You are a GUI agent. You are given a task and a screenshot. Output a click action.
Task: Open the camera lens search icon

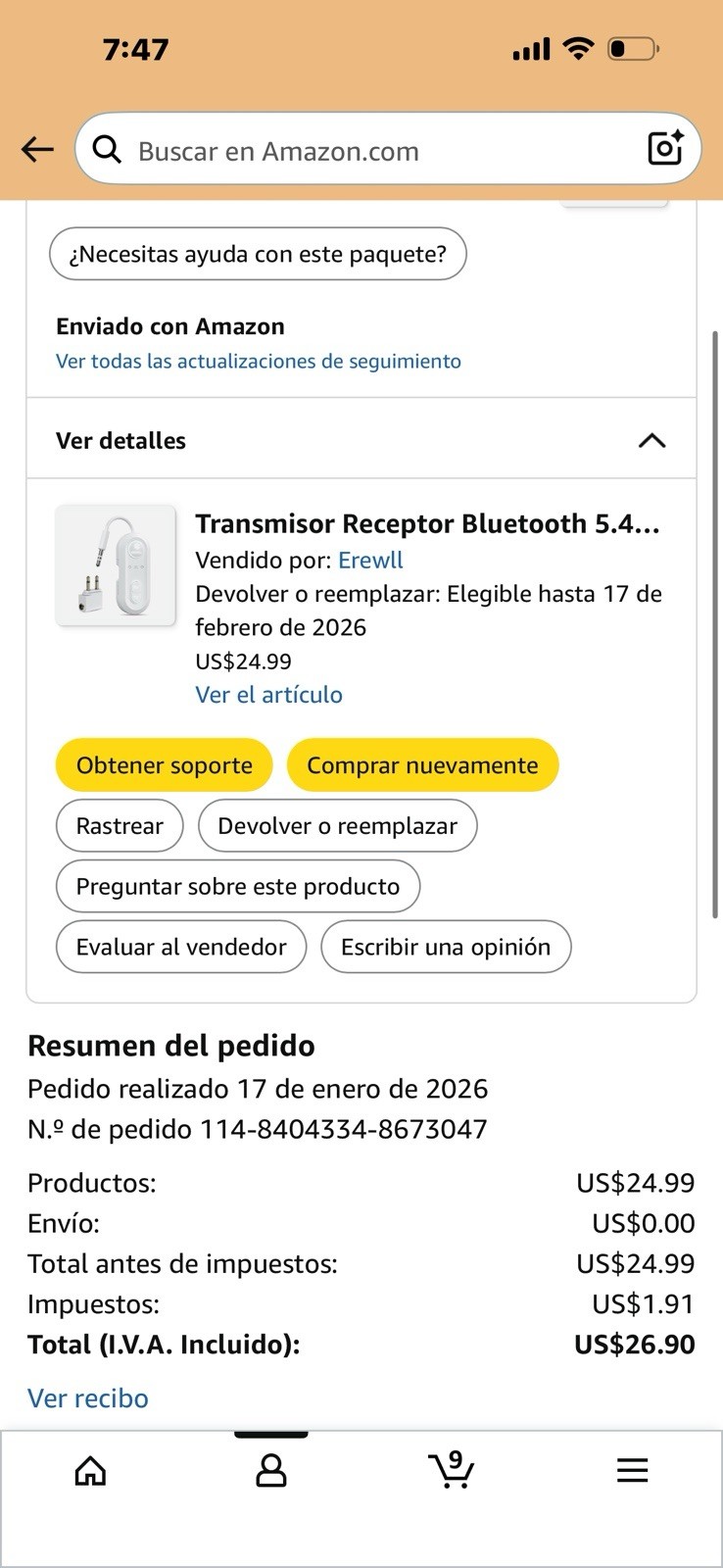pos(665,148)
